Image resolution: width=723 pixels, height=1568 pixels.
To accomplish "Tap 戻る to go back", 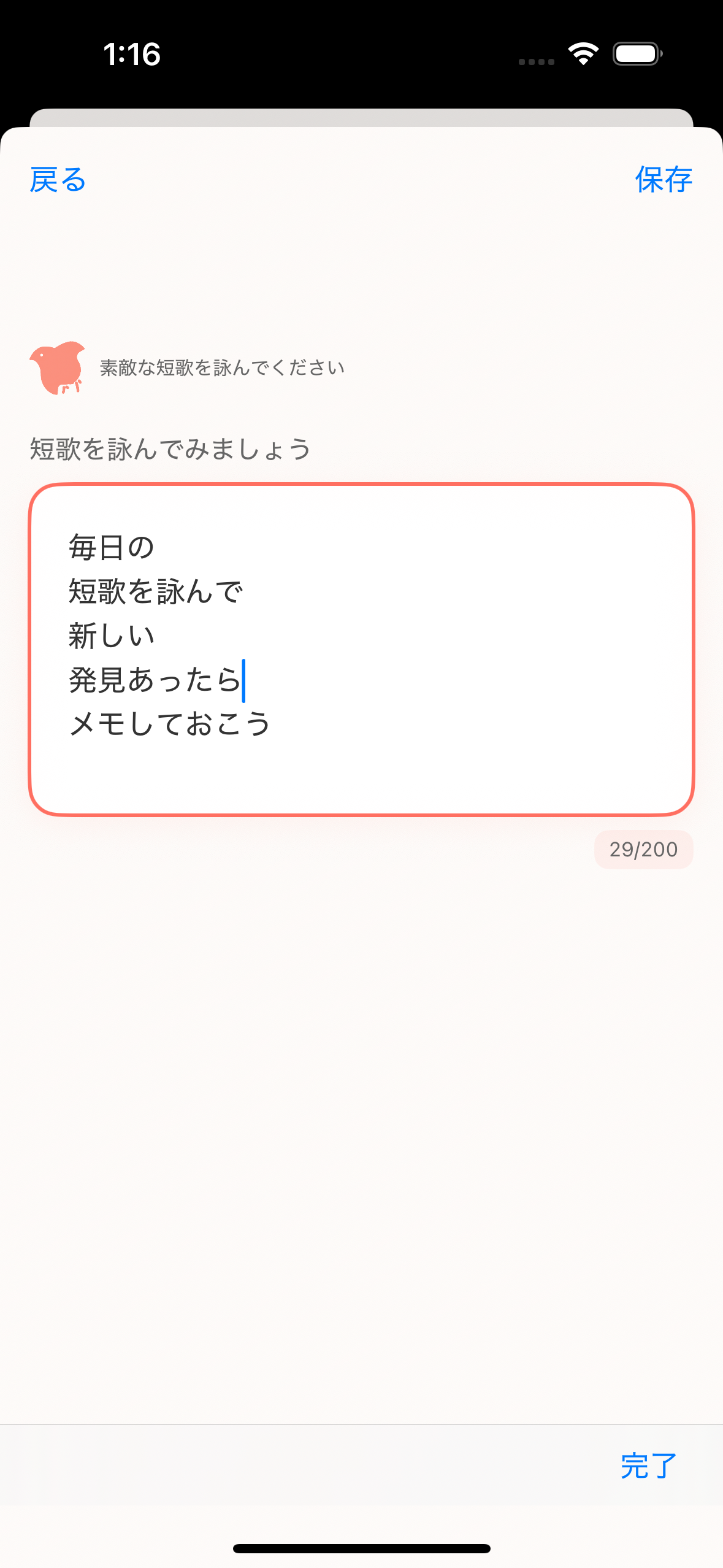I will click(x=58, y=180).
